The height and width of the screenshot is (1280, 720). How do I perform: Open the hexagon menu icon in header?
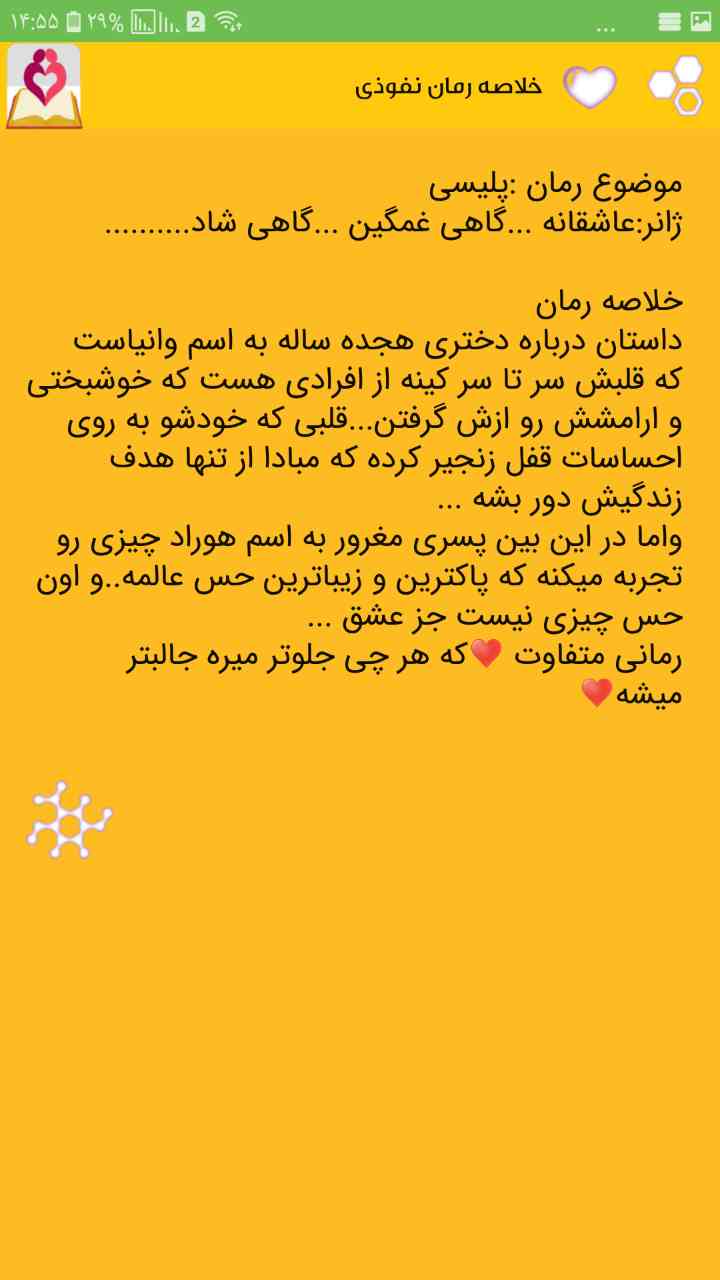point(676,86)
